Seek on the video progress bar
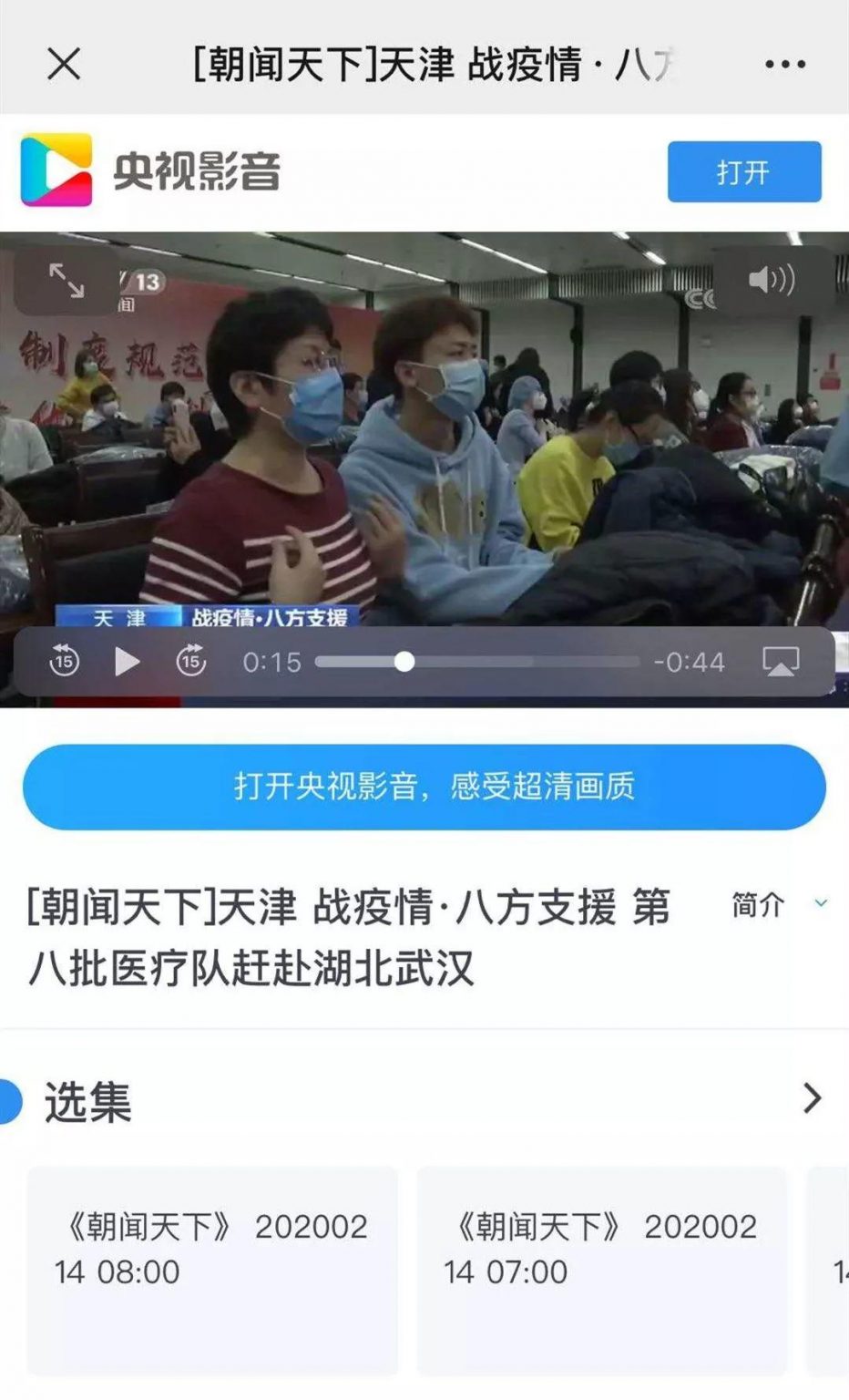Viewport: 849px width, 1400px height. point(476,662)
